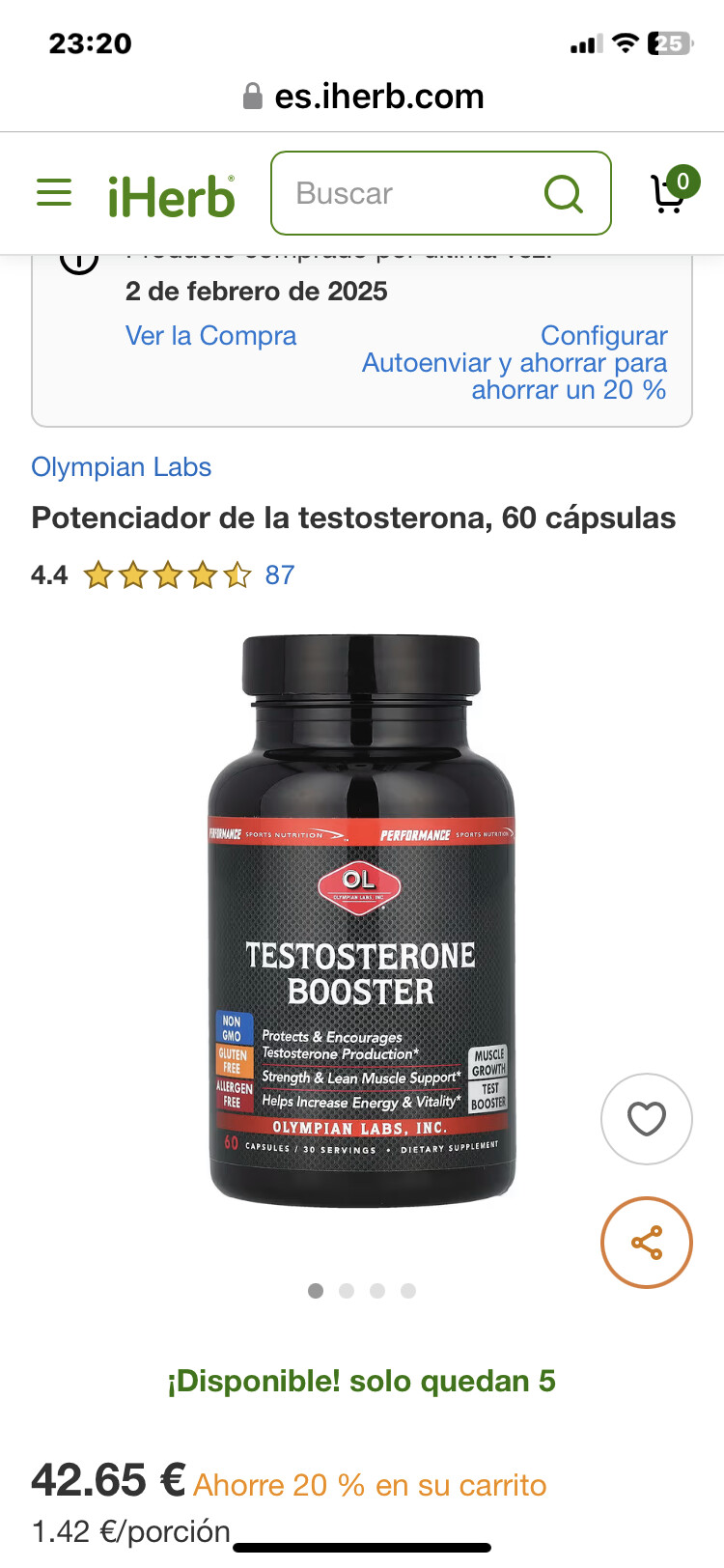Select the second image page dot
Viewport: 724px width, 1568px height.
point(347,1291)
